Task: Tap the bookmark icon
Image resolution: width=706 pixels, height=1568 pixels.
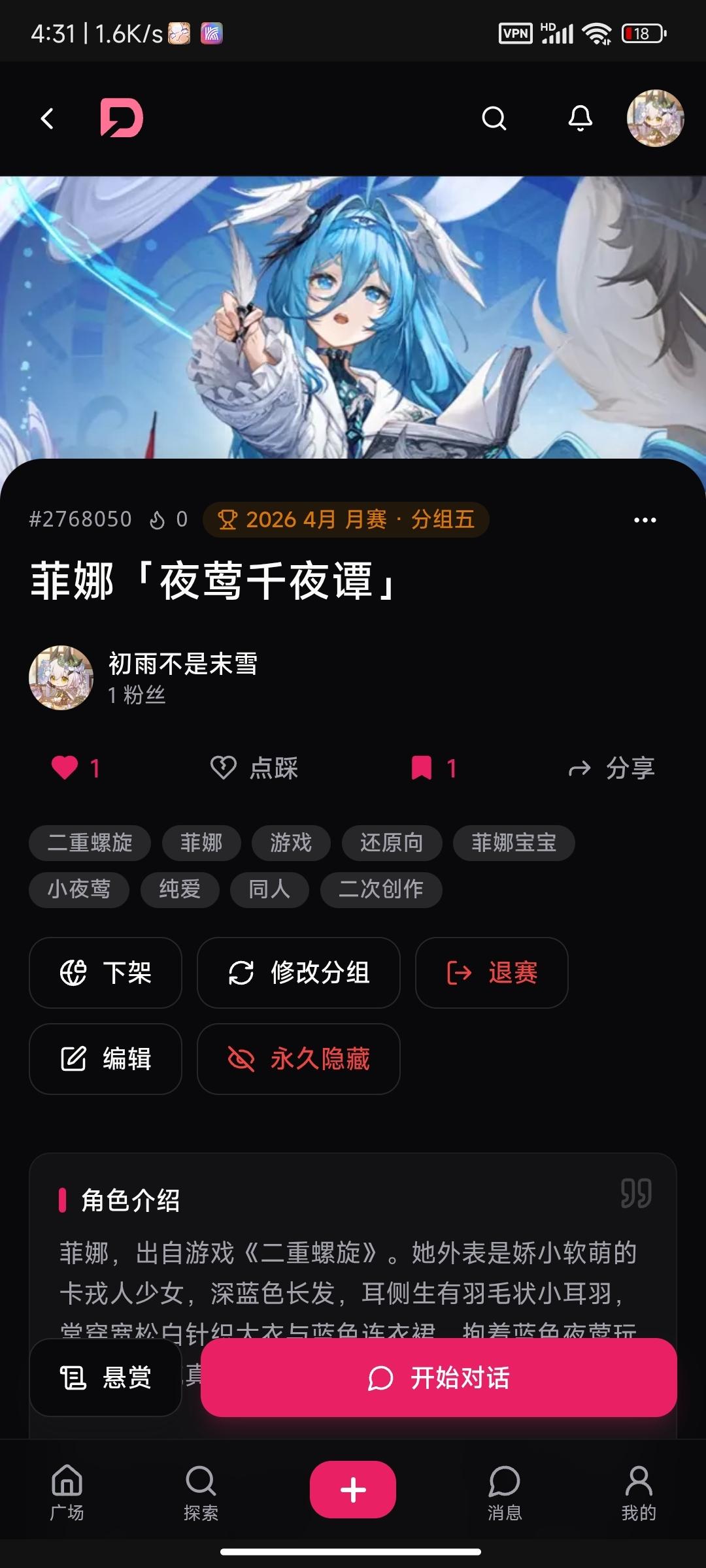Action: [422, 768]
